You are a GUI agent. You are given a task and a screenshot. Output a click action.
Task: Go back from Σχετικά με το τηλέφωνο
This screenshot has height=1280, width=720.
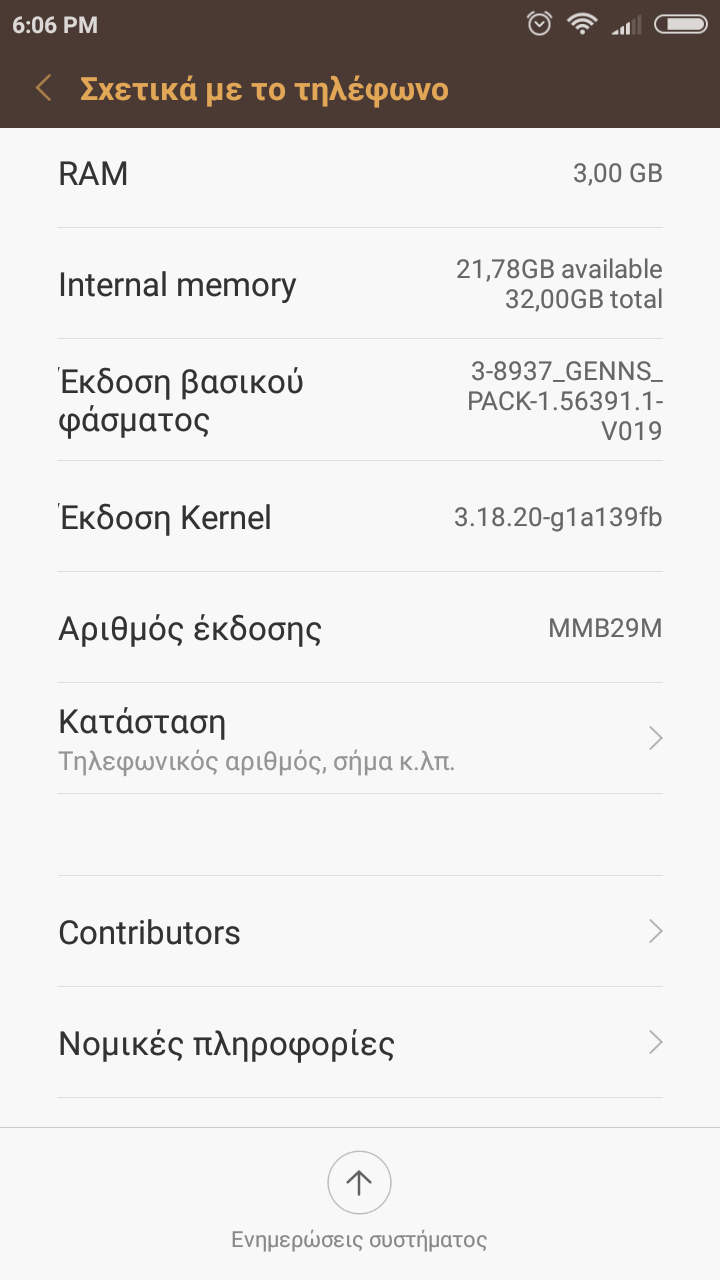pos(43,89)
